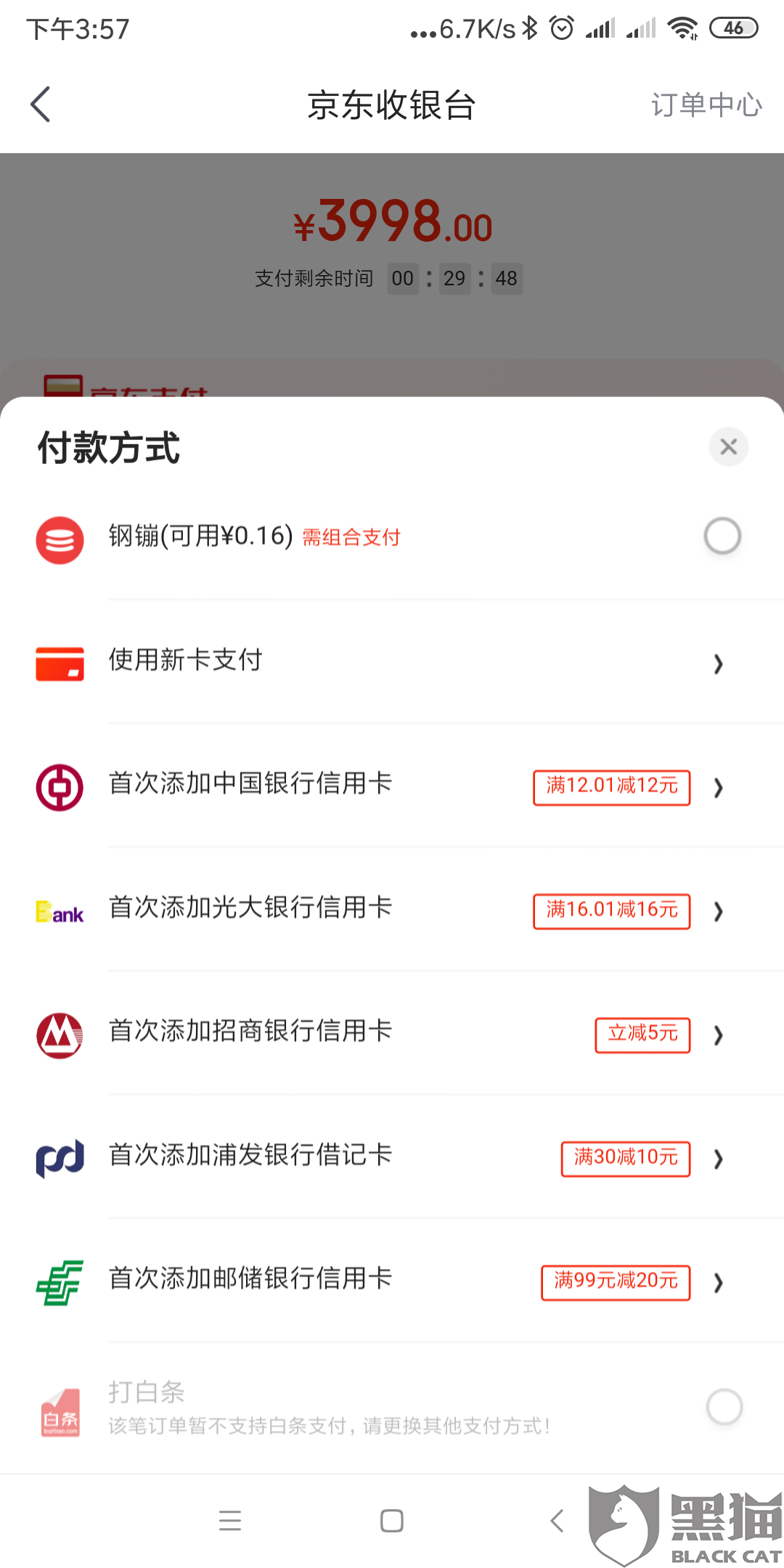Open the system recent apps menu
Screen dimensions: 784x1568
tap(230, 1520)
